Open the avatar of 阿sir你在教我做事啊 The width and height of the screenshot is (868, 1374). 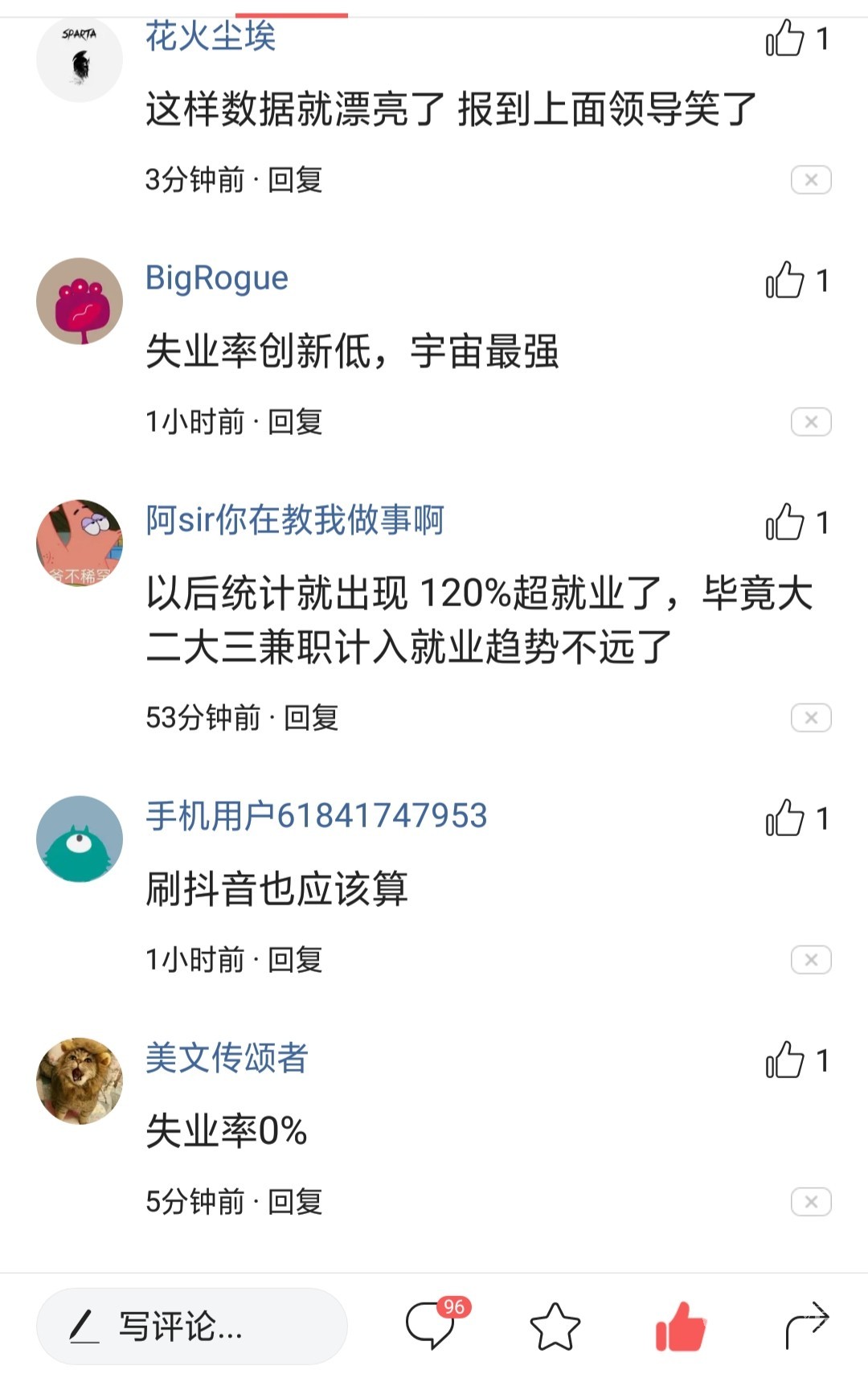[80, 543]
